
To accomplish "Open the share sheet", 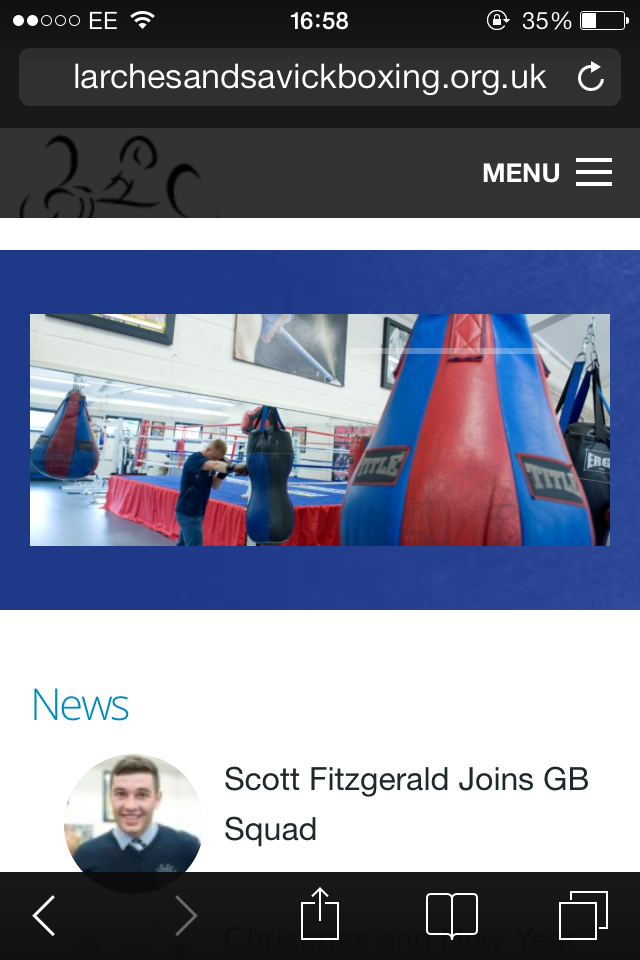I will tap(320, 913).
